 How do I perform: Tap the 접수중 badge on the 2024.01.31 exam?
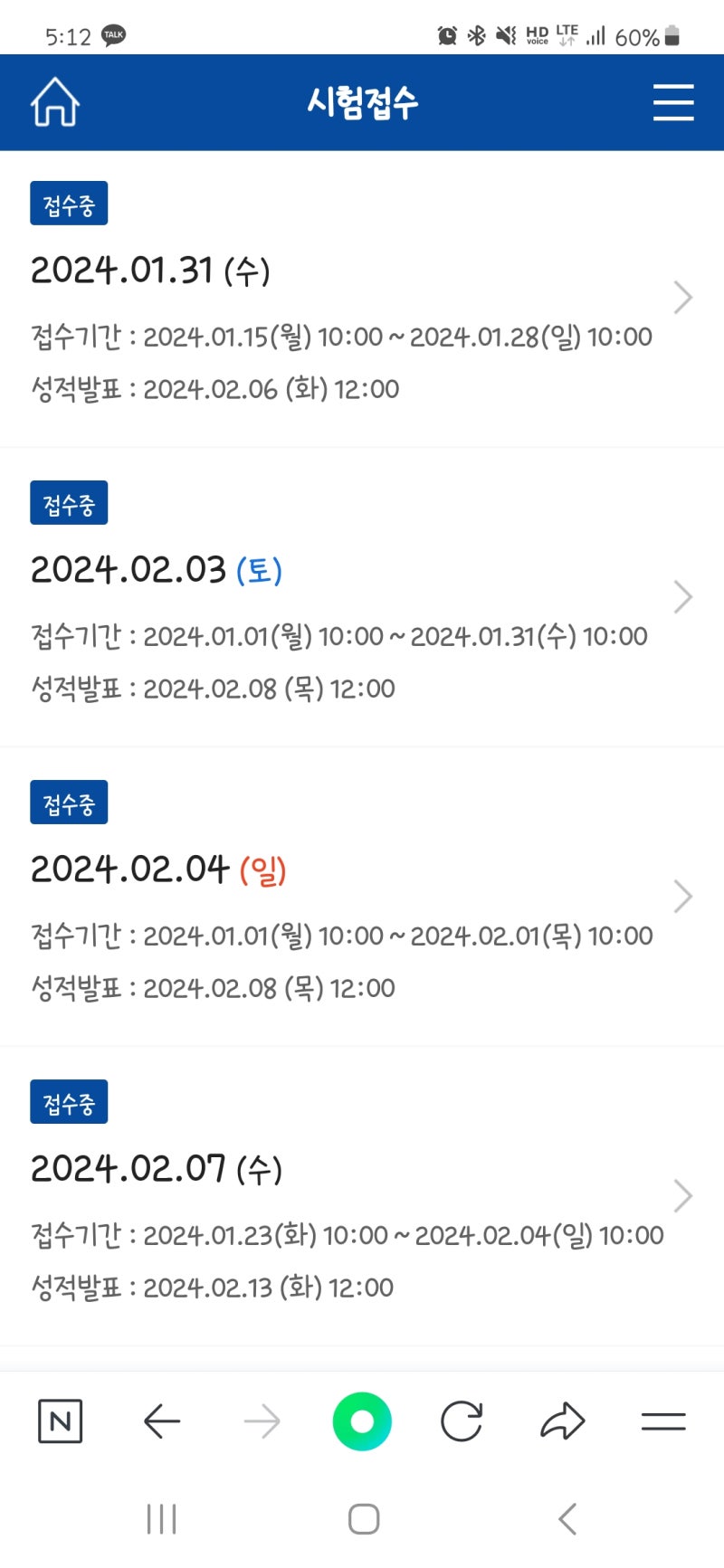(x=69, y=203)
